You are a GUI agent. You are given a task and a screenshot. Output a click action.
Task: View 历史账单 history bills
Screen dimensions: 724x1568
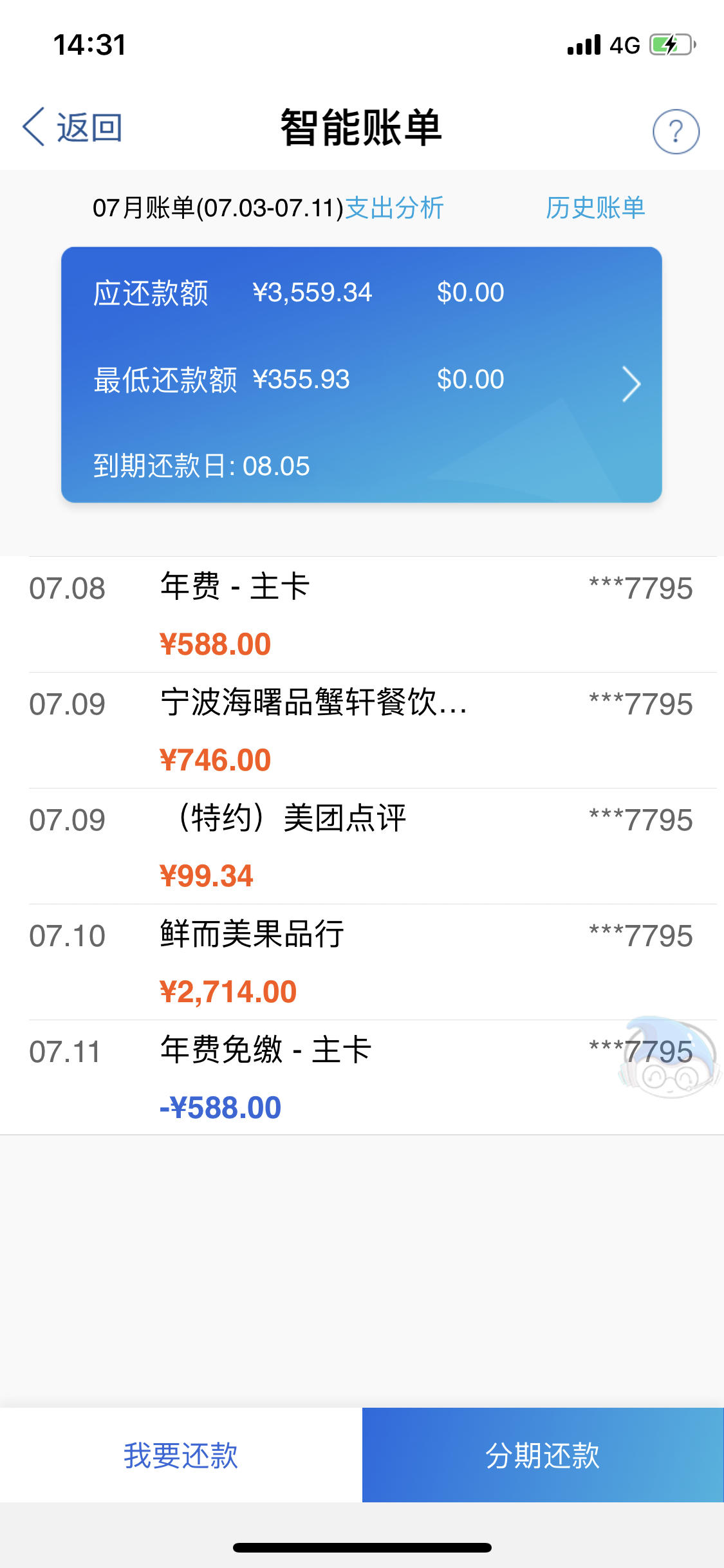tap(595, 208)
